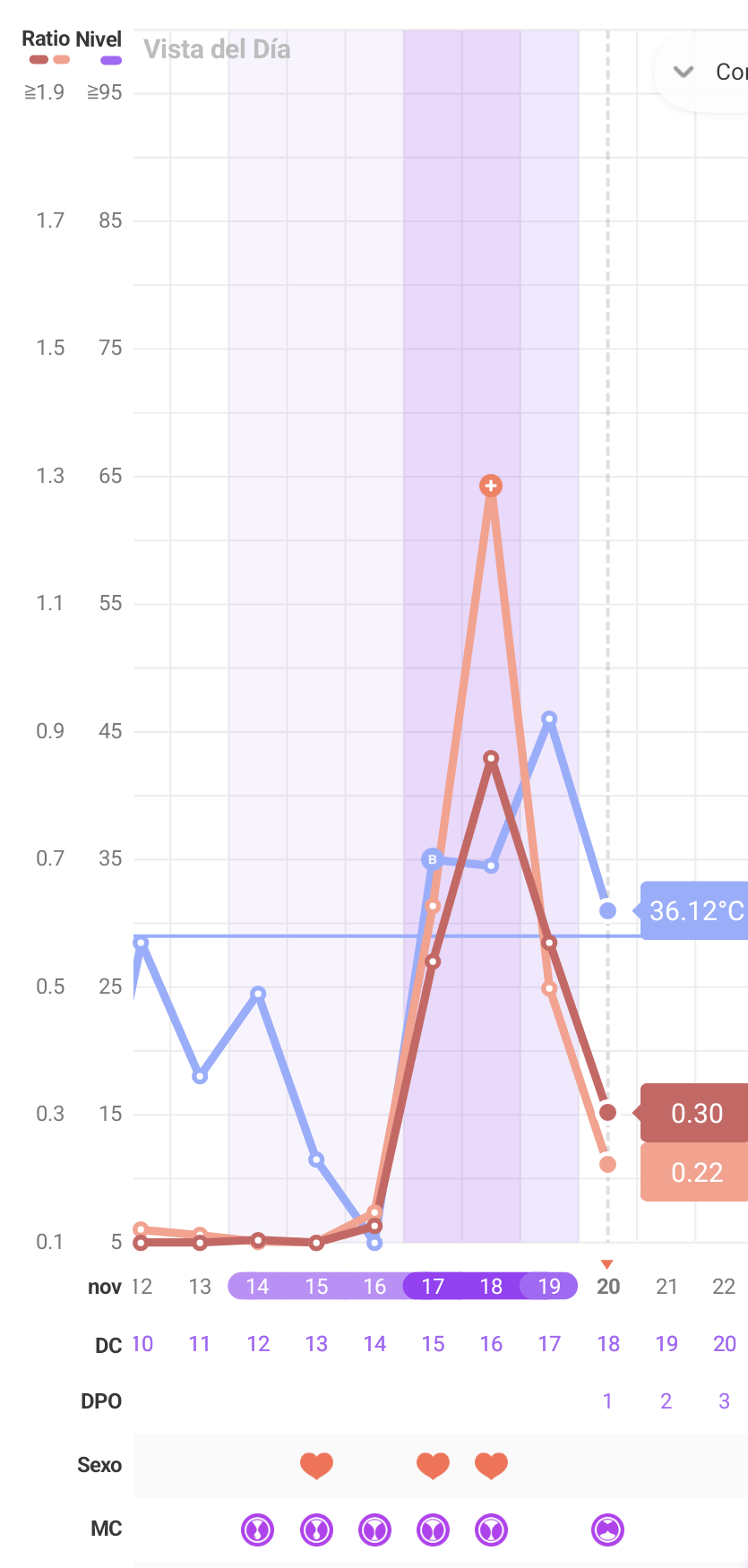Select nov 20 on the date axis

point(608,1287)
